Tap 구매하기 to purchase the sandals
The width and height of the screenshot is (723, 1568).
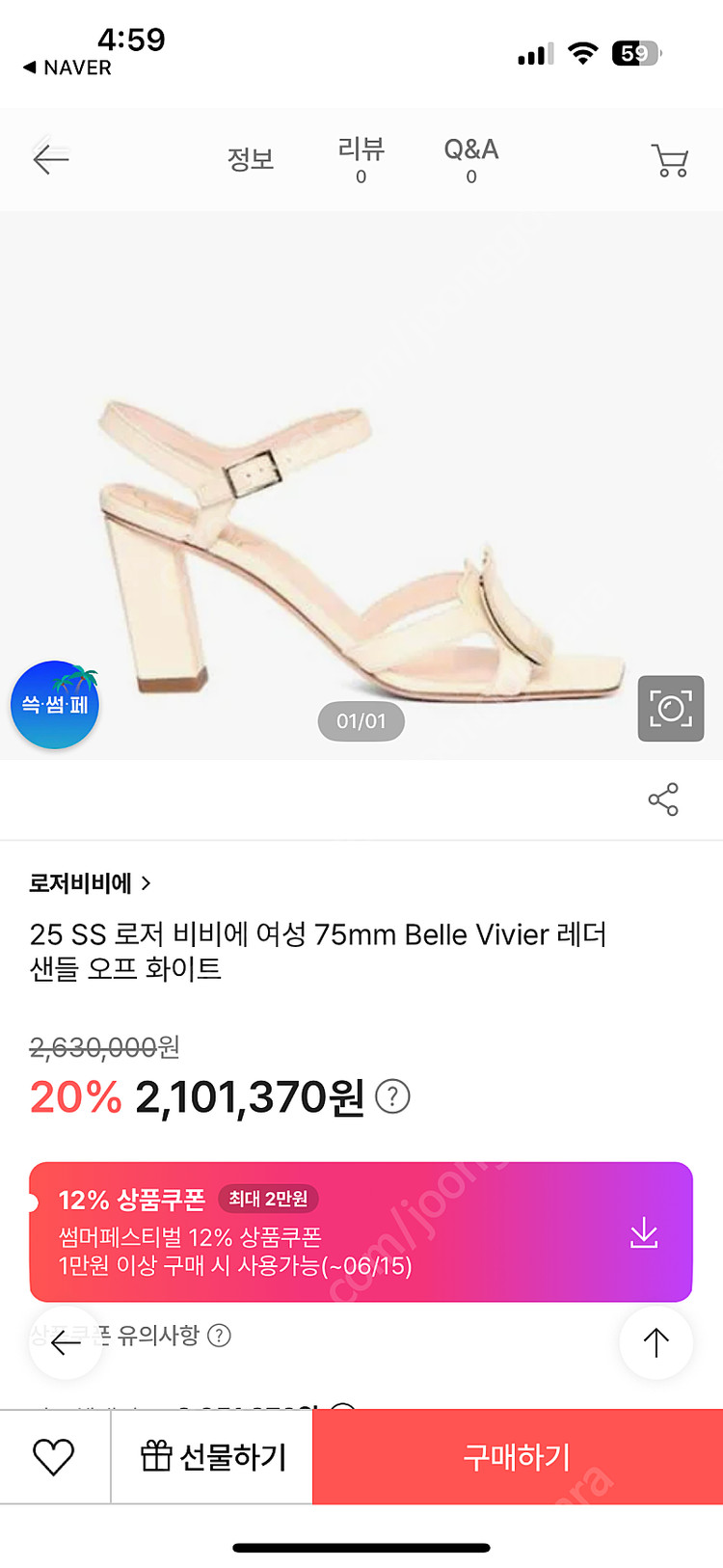517,1457
